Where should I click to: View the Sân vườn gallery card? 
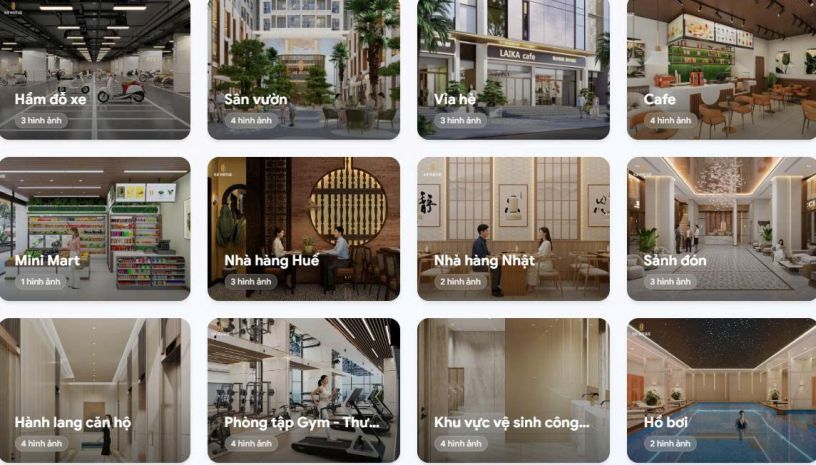click(x=303, y=69)
